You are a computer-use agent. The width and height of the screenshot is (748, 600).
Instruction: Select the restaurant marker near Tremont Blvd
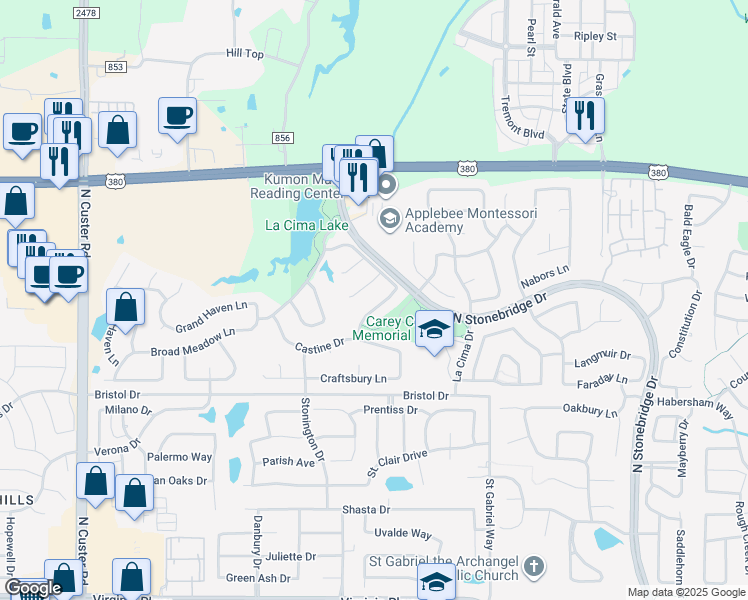[x=585, y=116]
